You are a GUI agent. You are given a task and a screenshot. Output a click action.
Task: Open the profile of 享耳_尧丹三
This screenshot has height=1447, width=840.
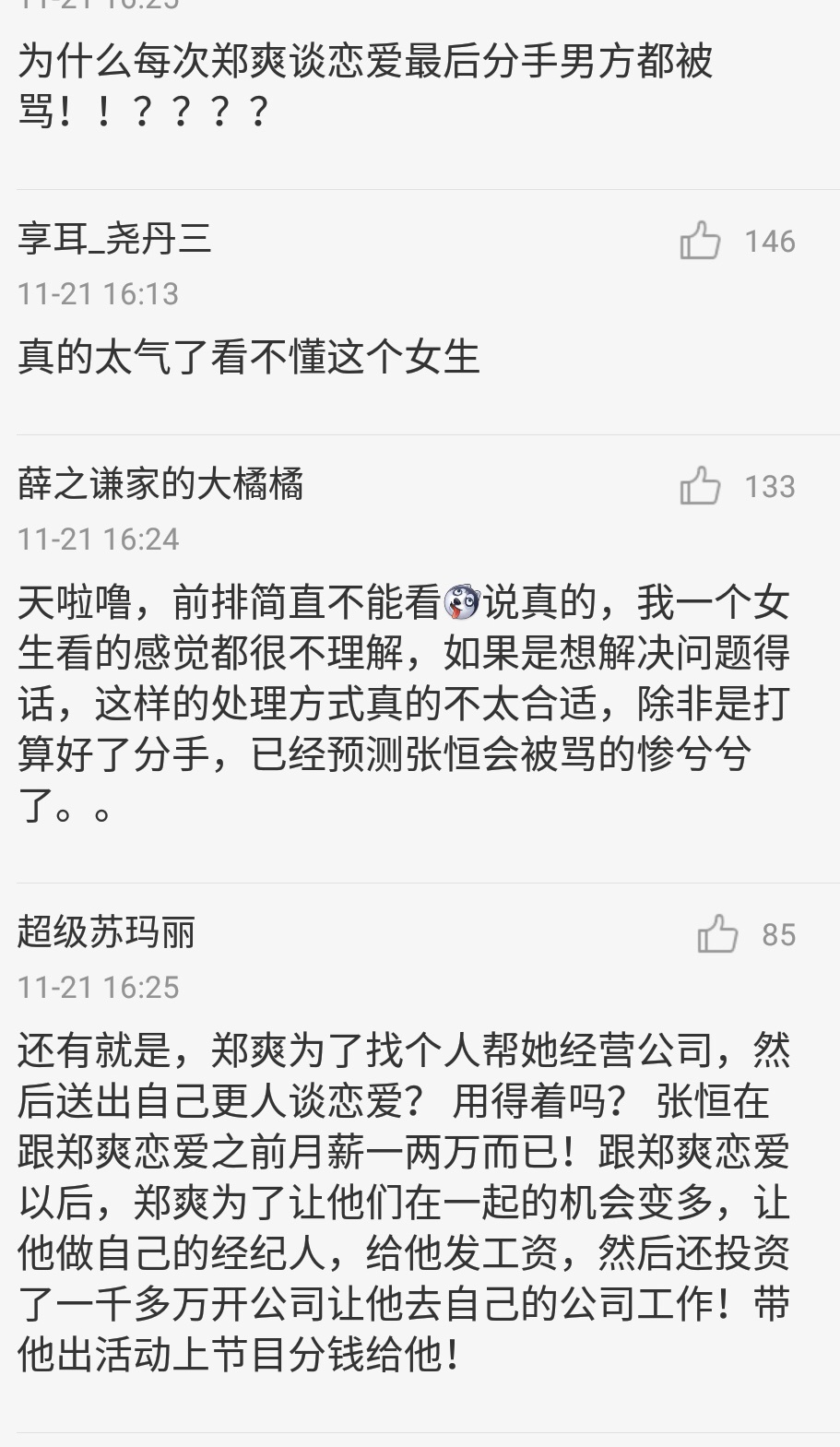(114, 239)
